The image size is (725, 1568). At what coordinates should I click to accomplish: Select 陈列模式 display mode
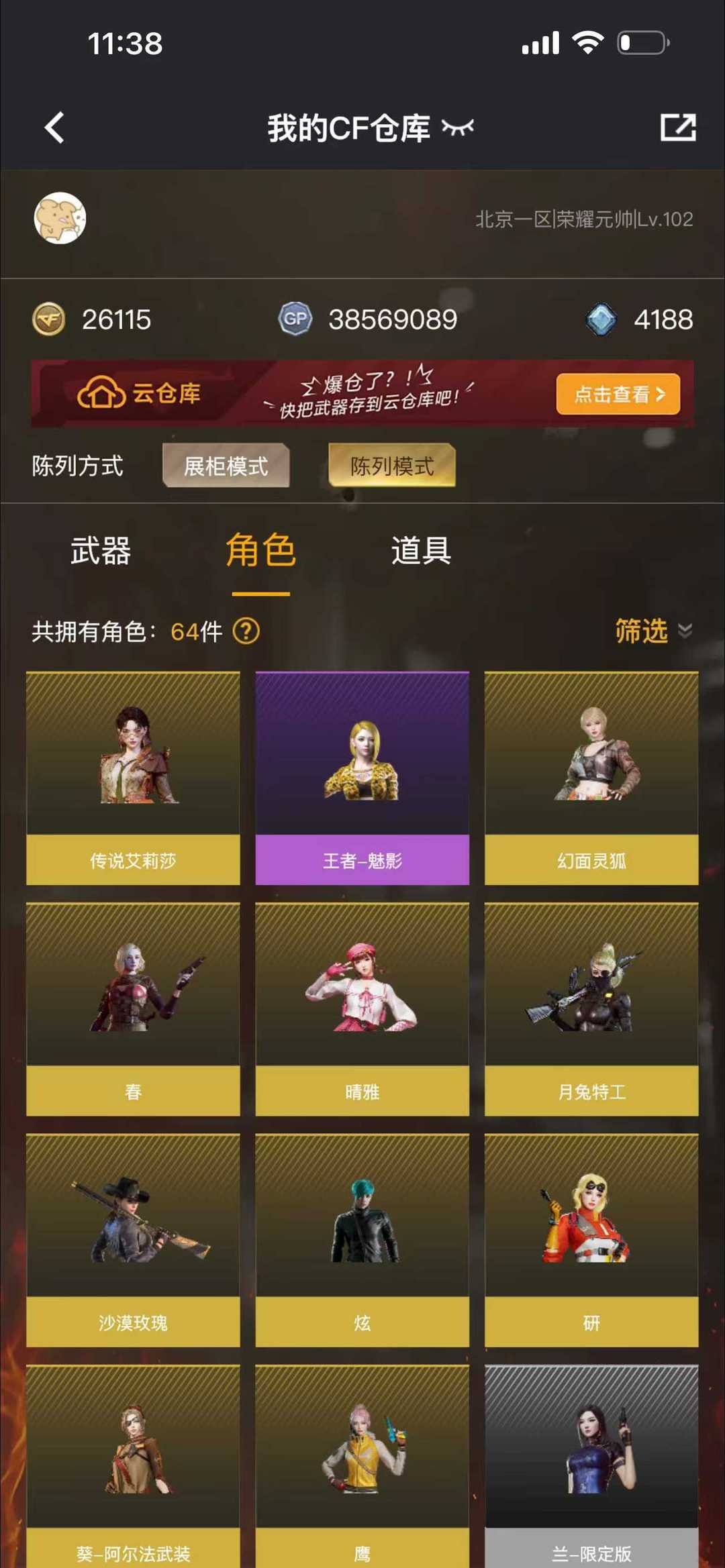point(392,466)
